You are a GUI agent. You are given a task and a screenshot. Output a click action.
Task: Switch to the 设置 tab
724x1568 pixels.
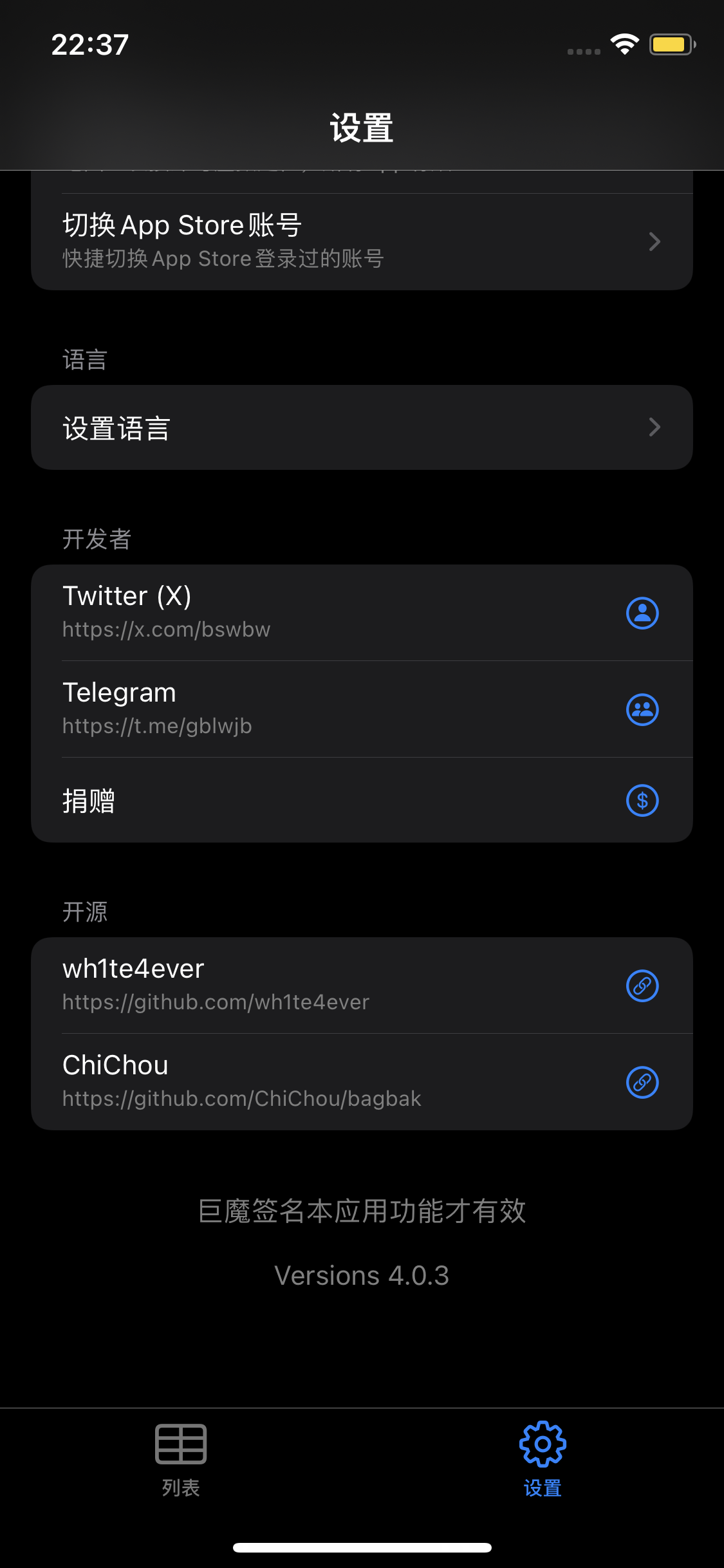click(543, 1461)
